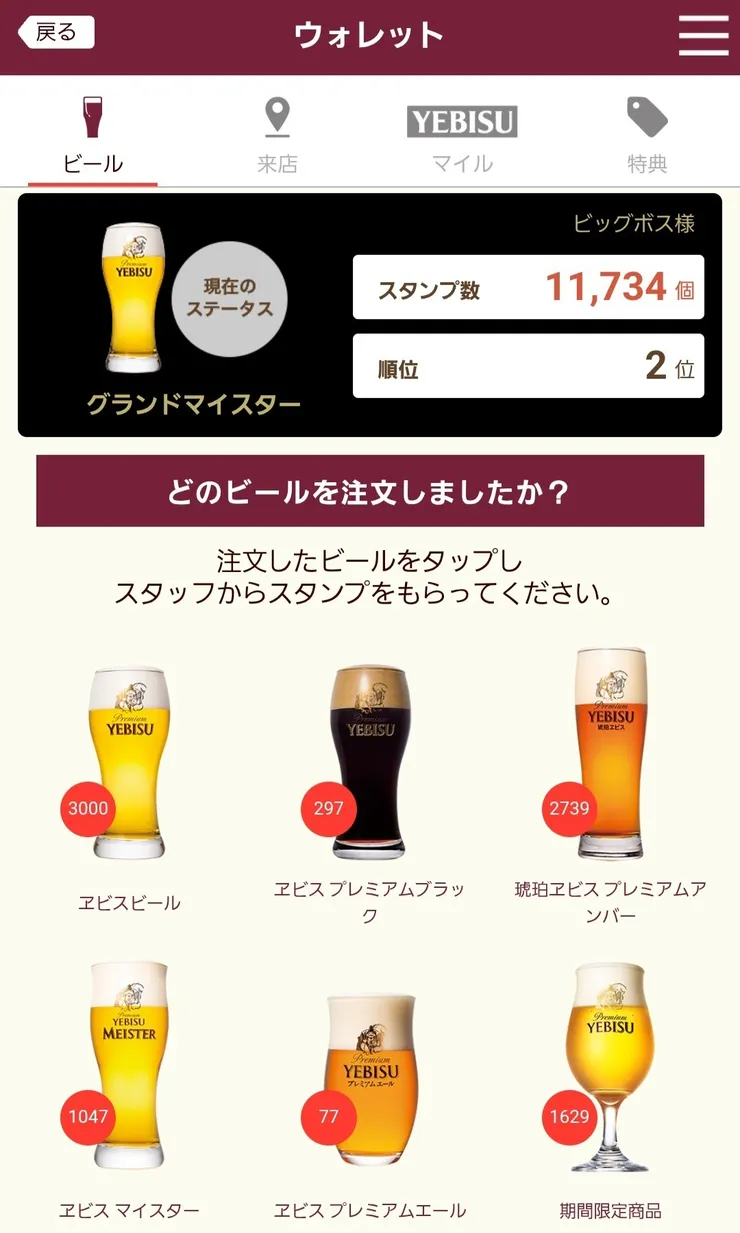
Task: Tap the red 3000 stamp badge on ヱビスビール
Action: (88, 808)
